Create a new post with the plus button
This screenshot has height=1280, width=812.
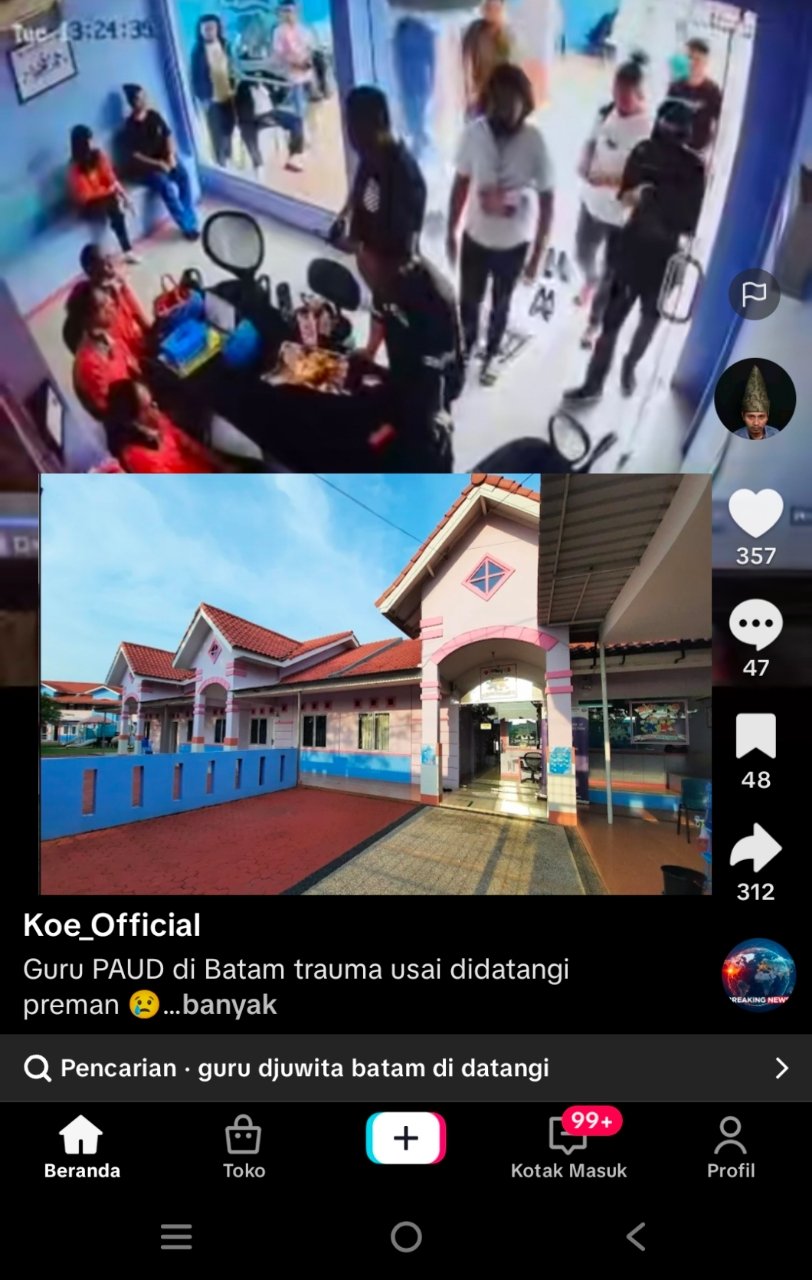[406, 1138]
